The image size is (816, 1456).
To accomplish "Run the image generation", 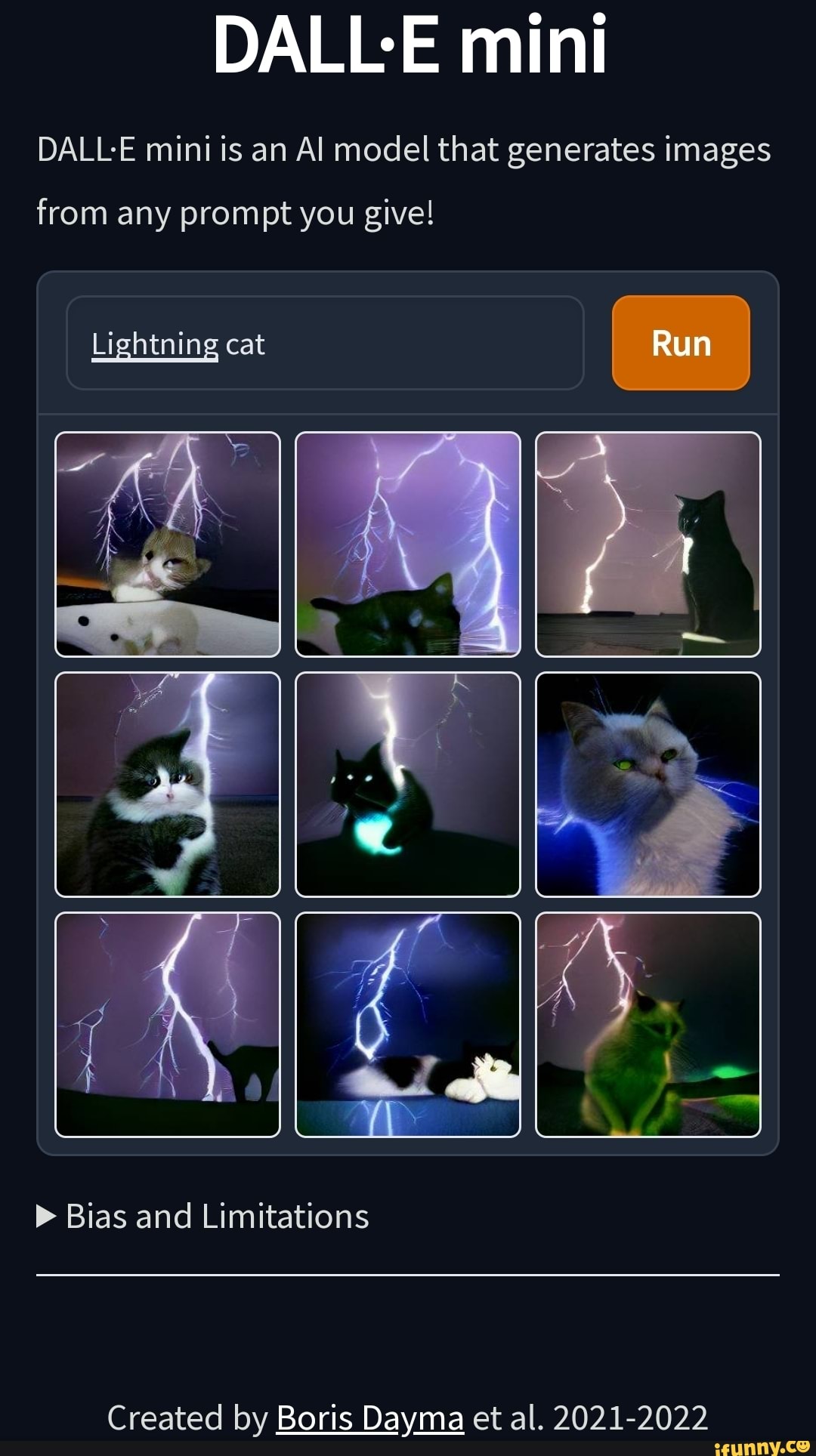I will 681,344.
